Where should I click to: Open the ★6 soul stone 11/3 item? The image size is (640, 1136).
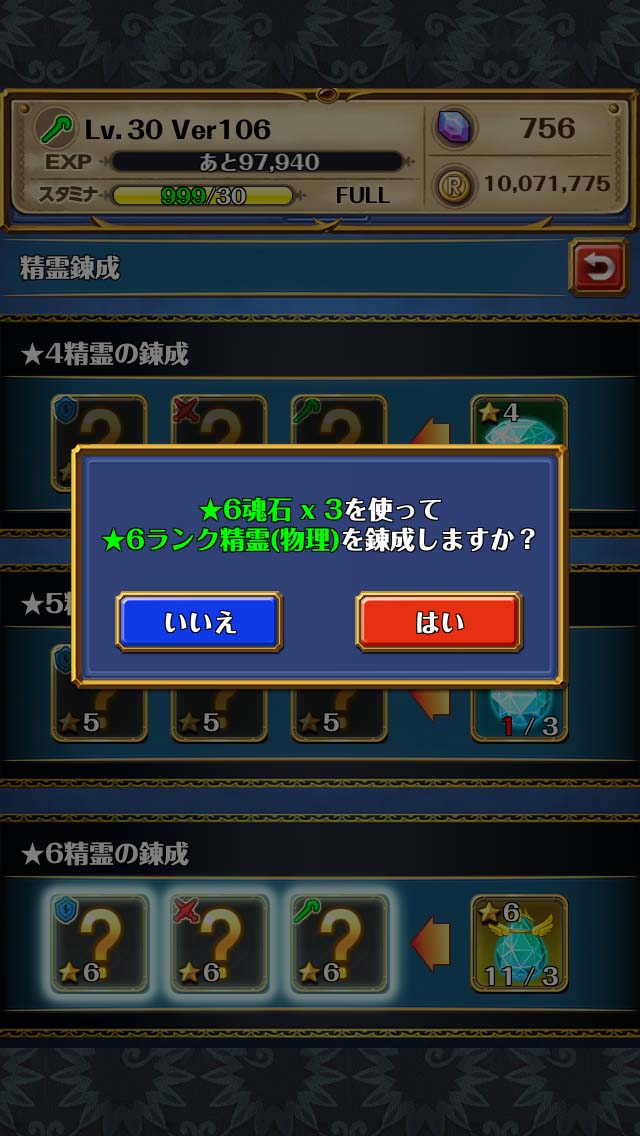coord(519,943)
